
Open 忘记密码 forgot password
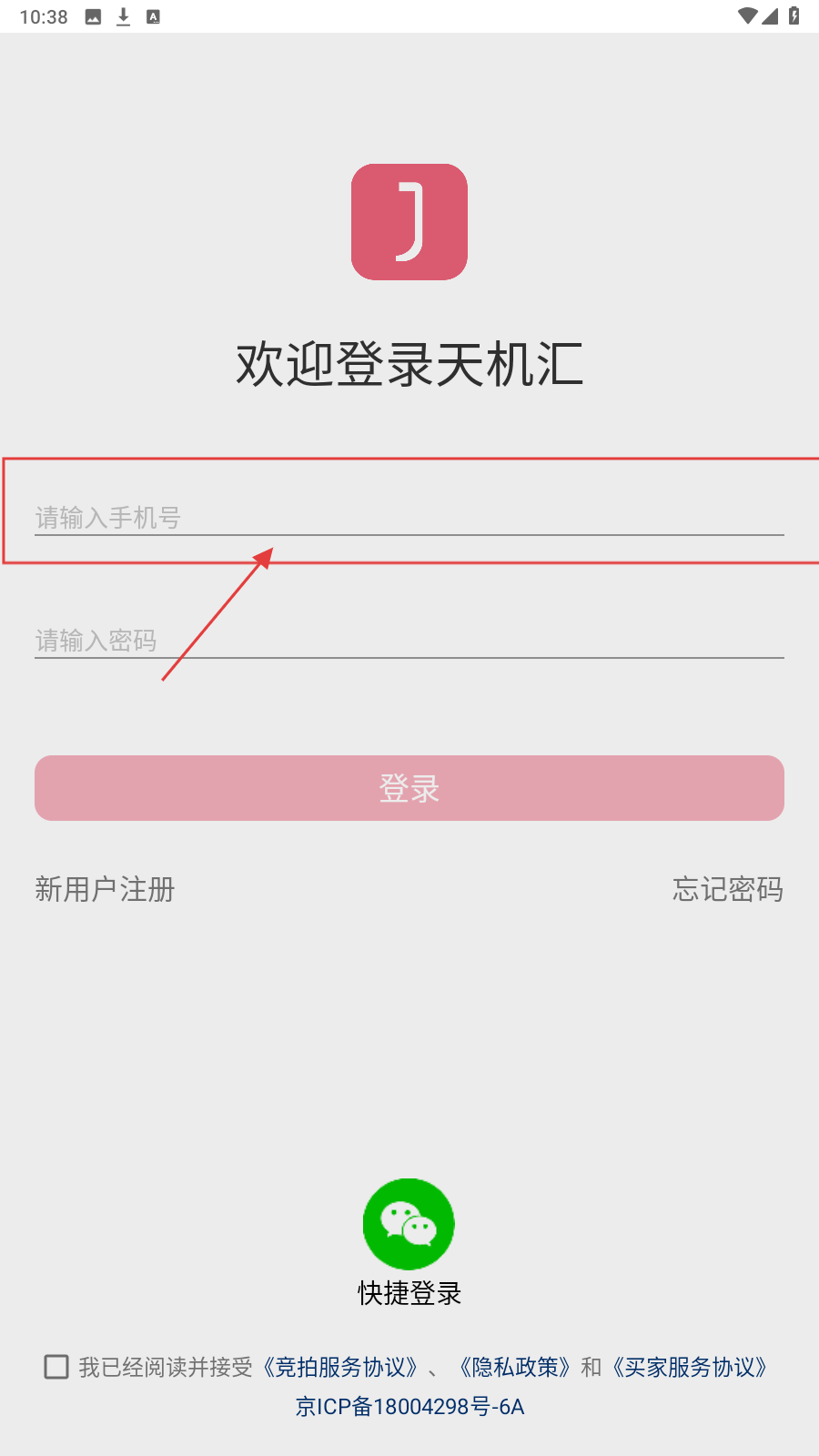tap(727, 889)
